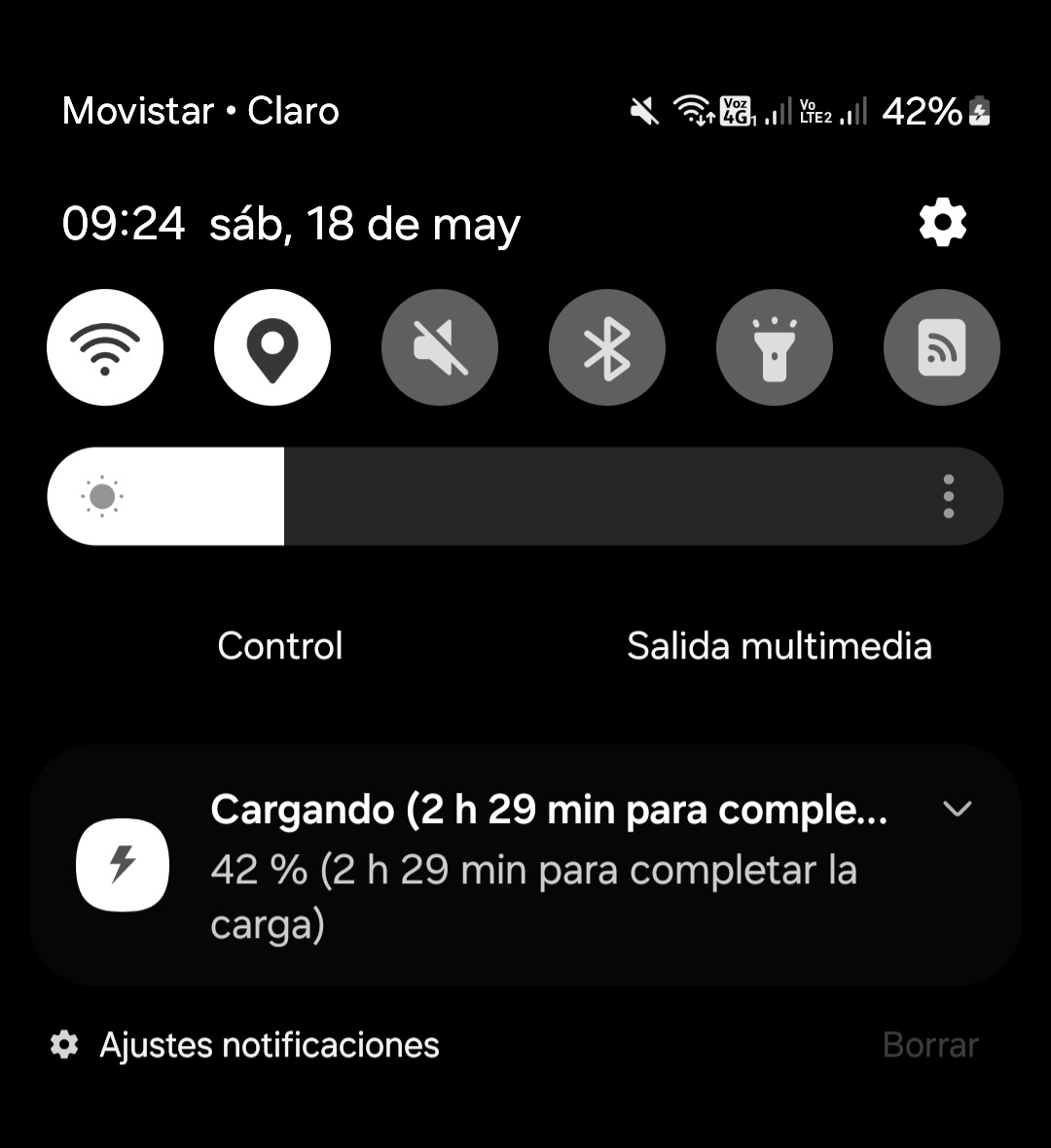The width and height of the screenshot is (1051, 1148).
Task: Open Settings via the gear icon
Action: point(940,223)
